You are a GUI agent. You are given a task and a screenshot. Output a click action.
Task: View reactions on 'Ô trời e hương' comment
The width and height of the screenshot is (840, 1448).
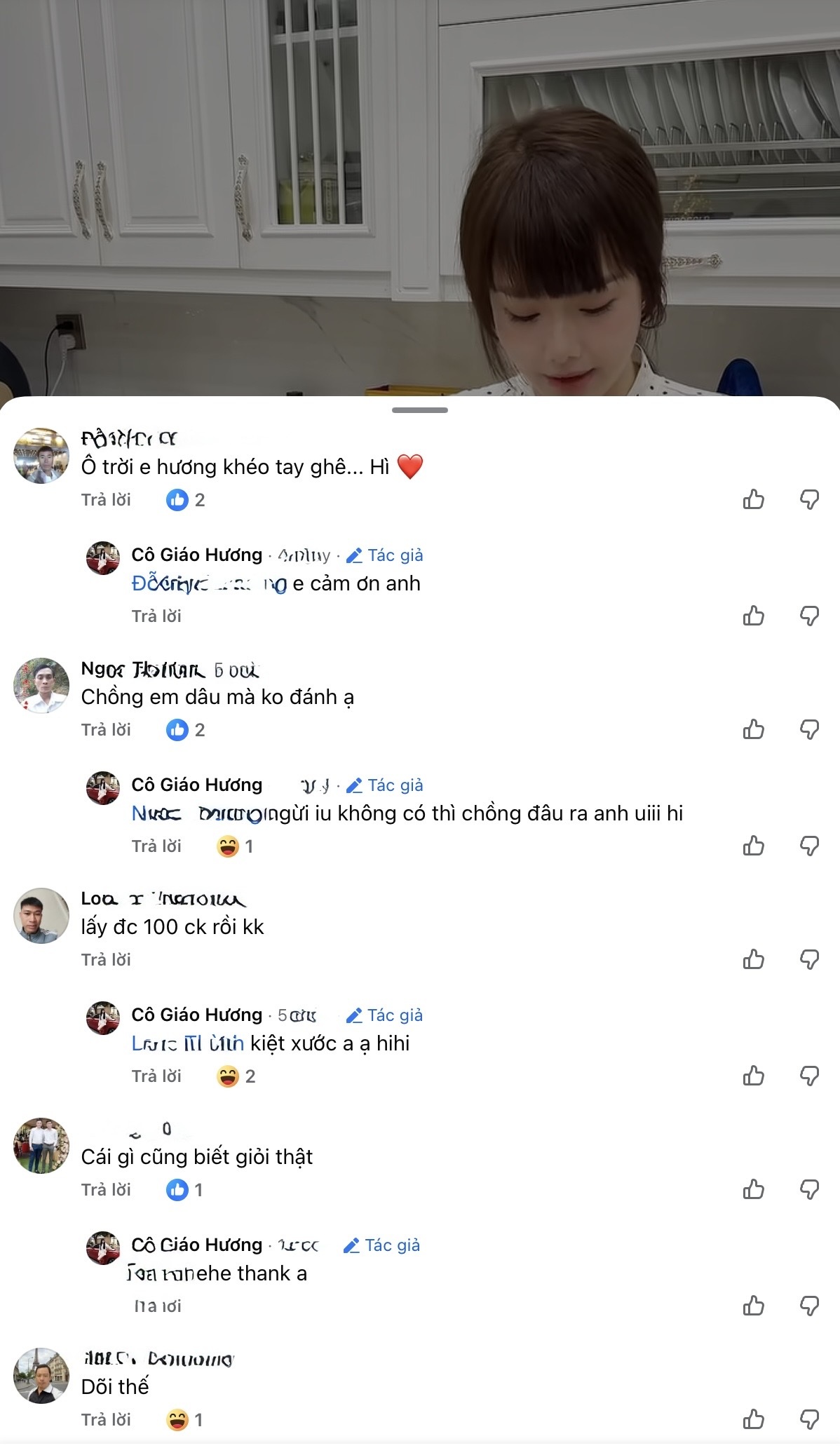point(185,500)
